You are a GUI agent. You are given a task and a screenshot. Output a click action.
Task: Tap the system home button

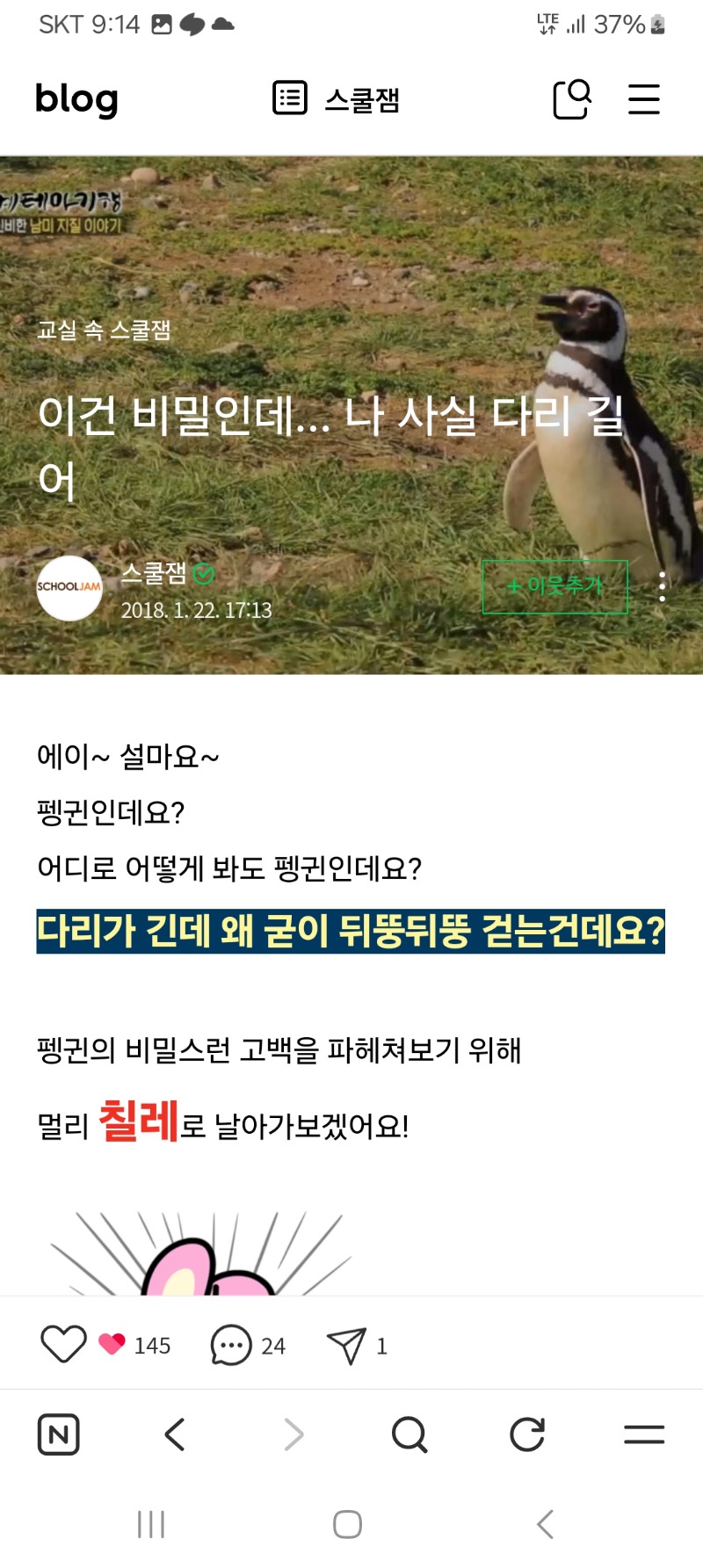point(347,1524)
